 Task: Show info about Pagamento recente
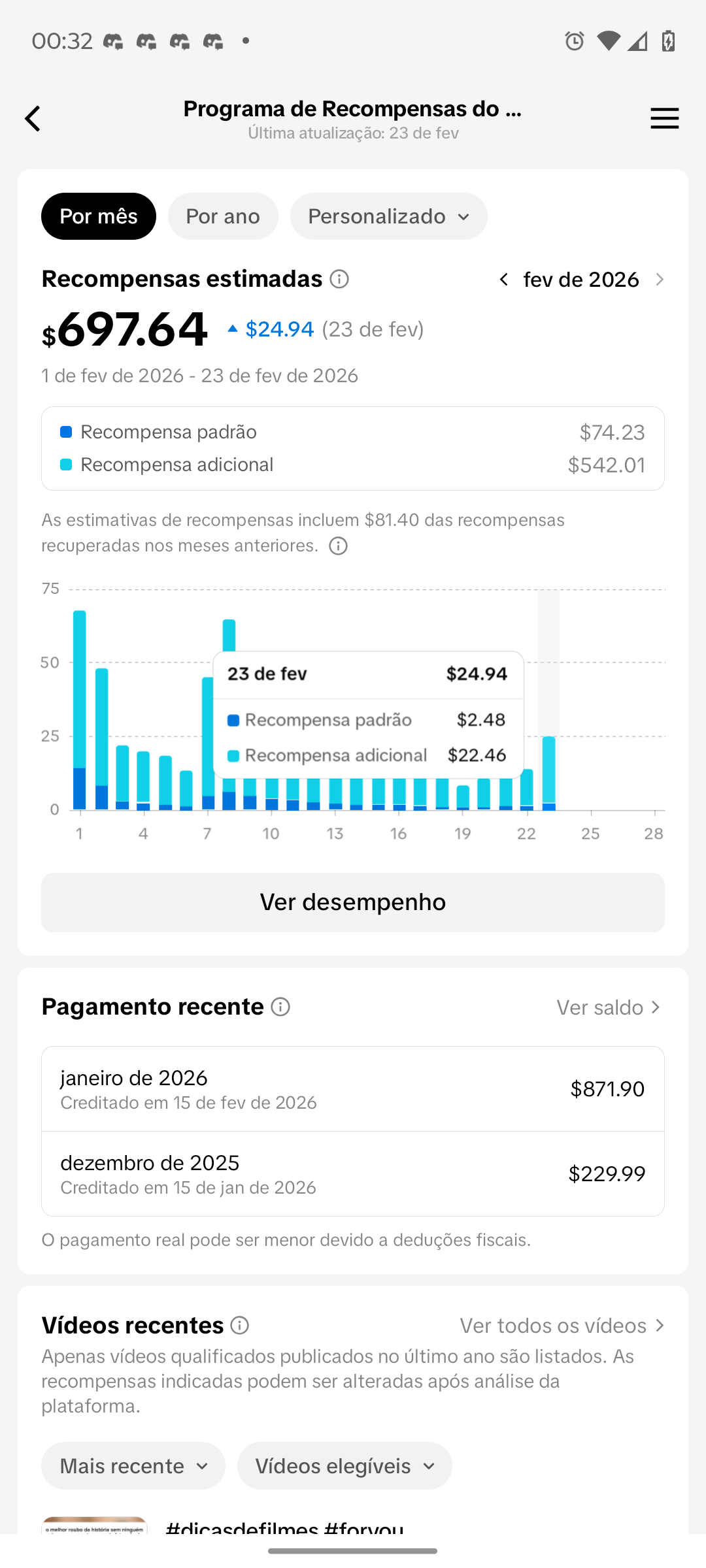tap(280, 1007)
